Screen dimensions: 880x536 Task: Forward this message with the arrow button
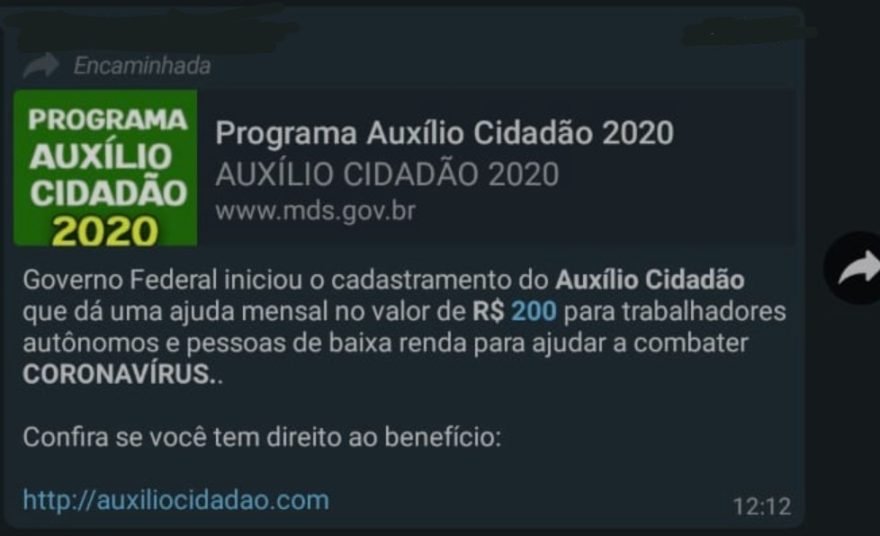856,268
